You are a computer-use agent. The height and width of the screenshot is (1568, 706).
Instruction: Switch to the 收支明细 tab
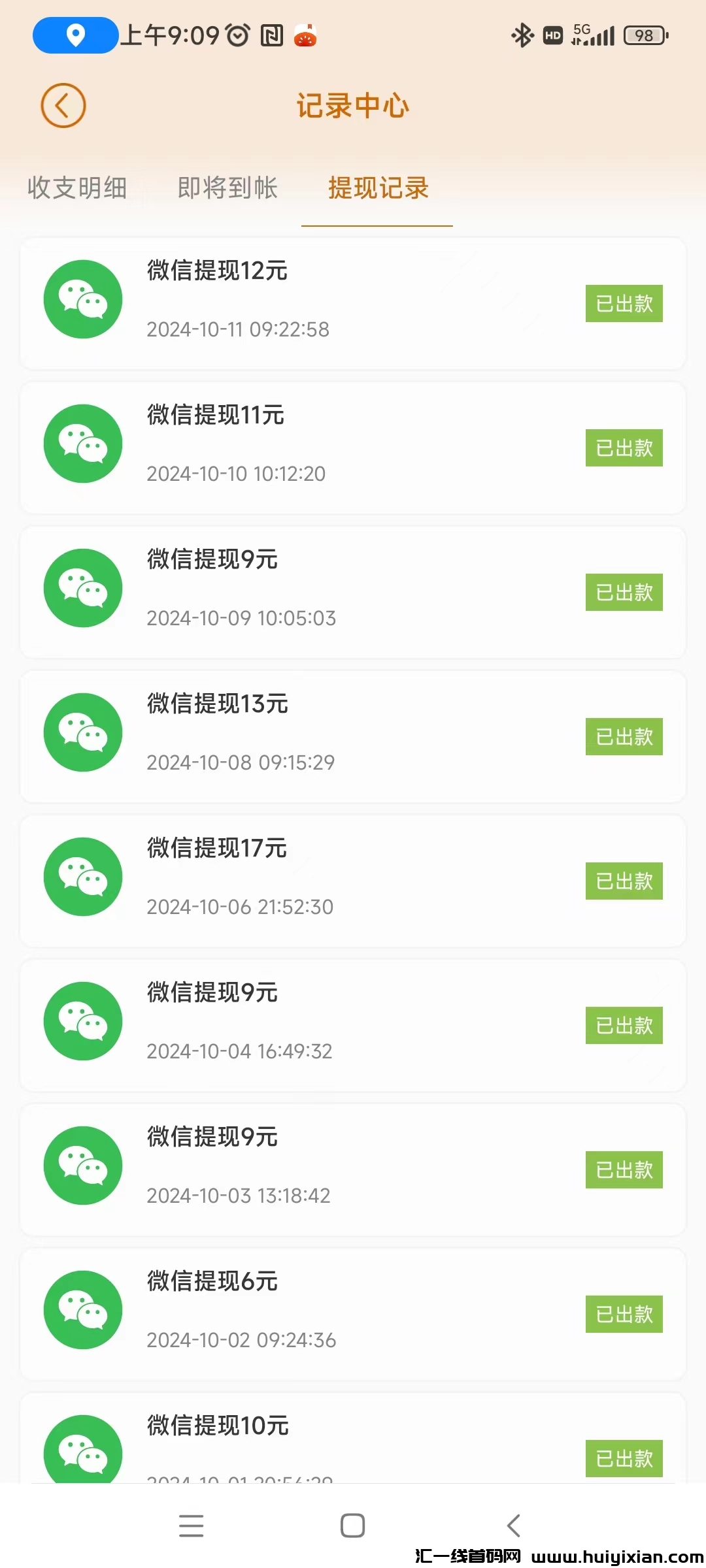point(76,188)
